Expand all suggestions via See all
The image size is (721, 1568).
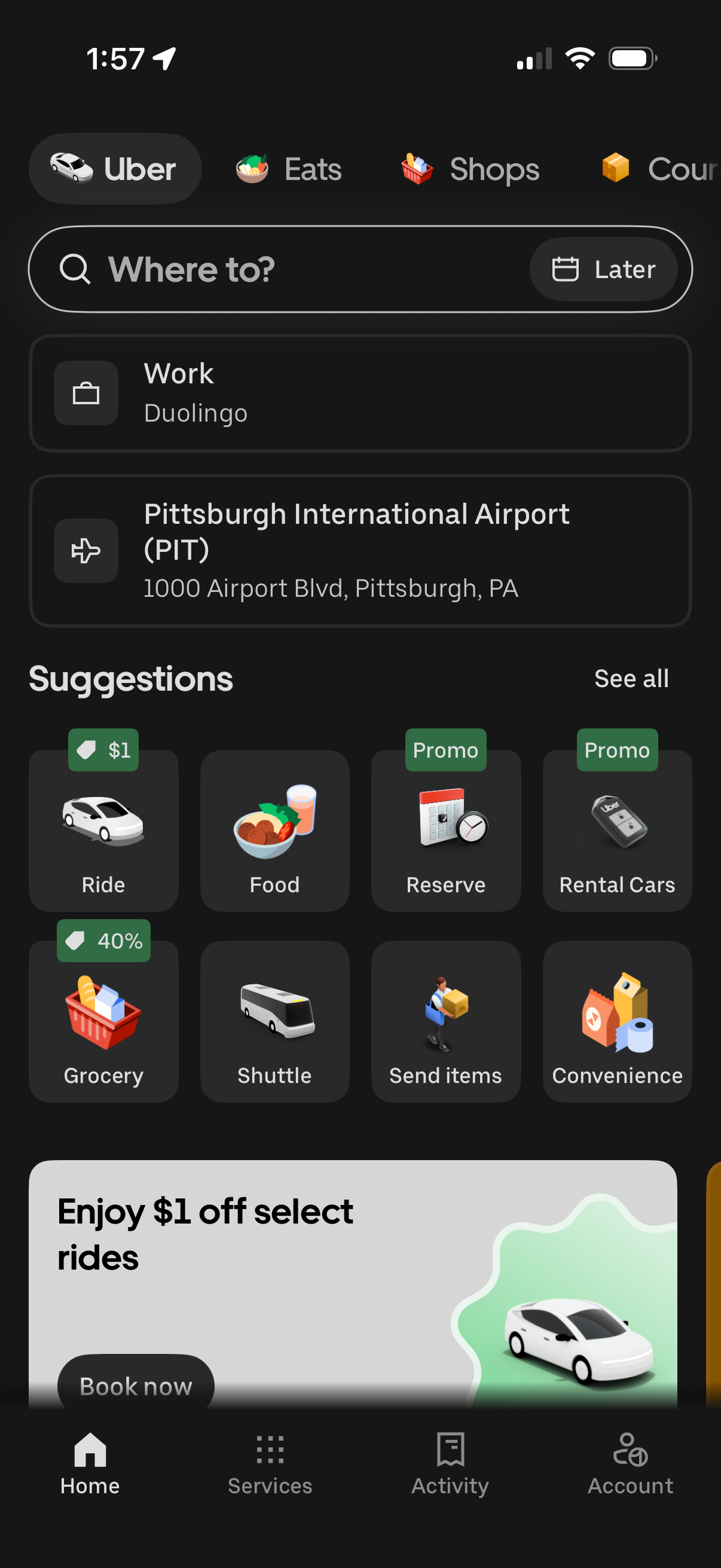pos(631,678)
